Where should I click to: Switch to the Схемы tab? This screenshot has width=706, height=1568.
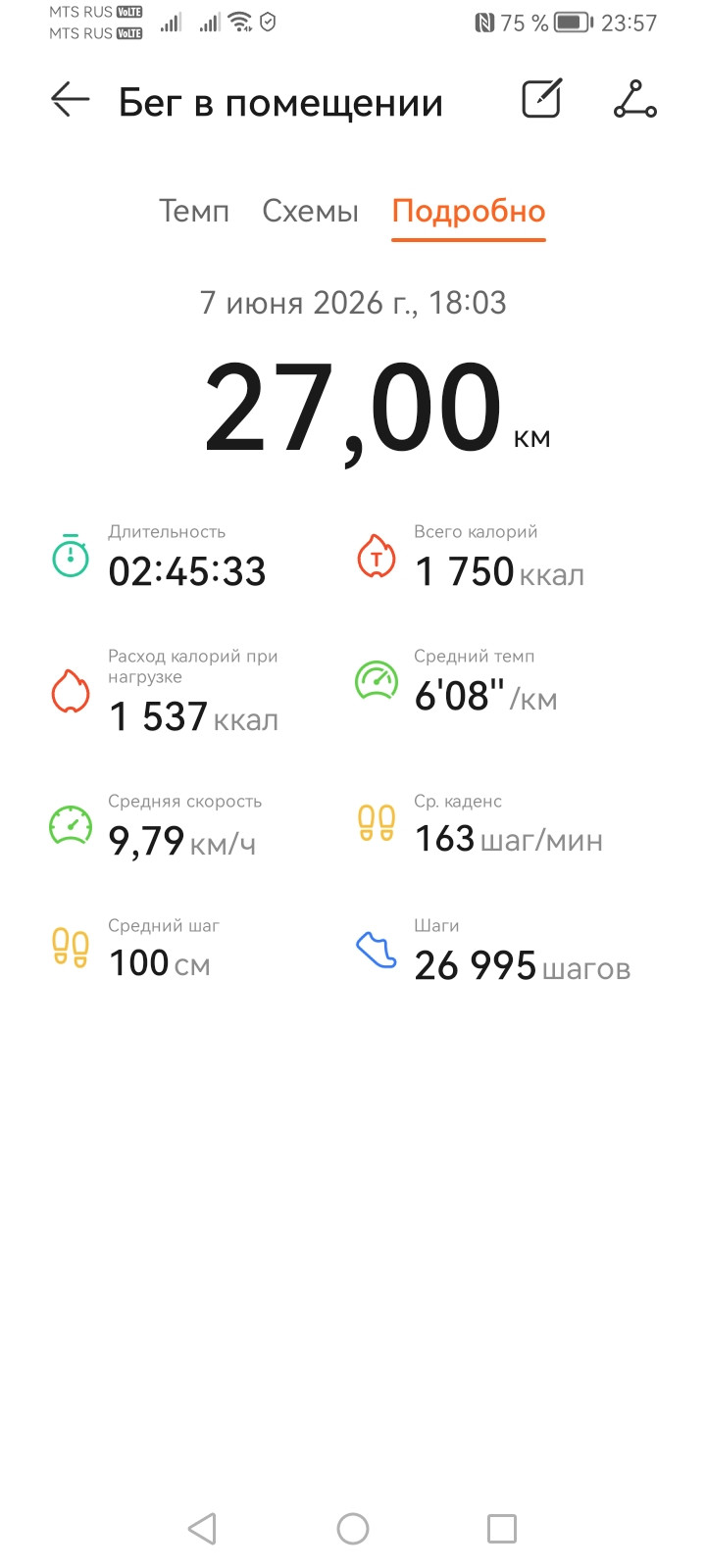pyautogui.click(x=310, y=212)
